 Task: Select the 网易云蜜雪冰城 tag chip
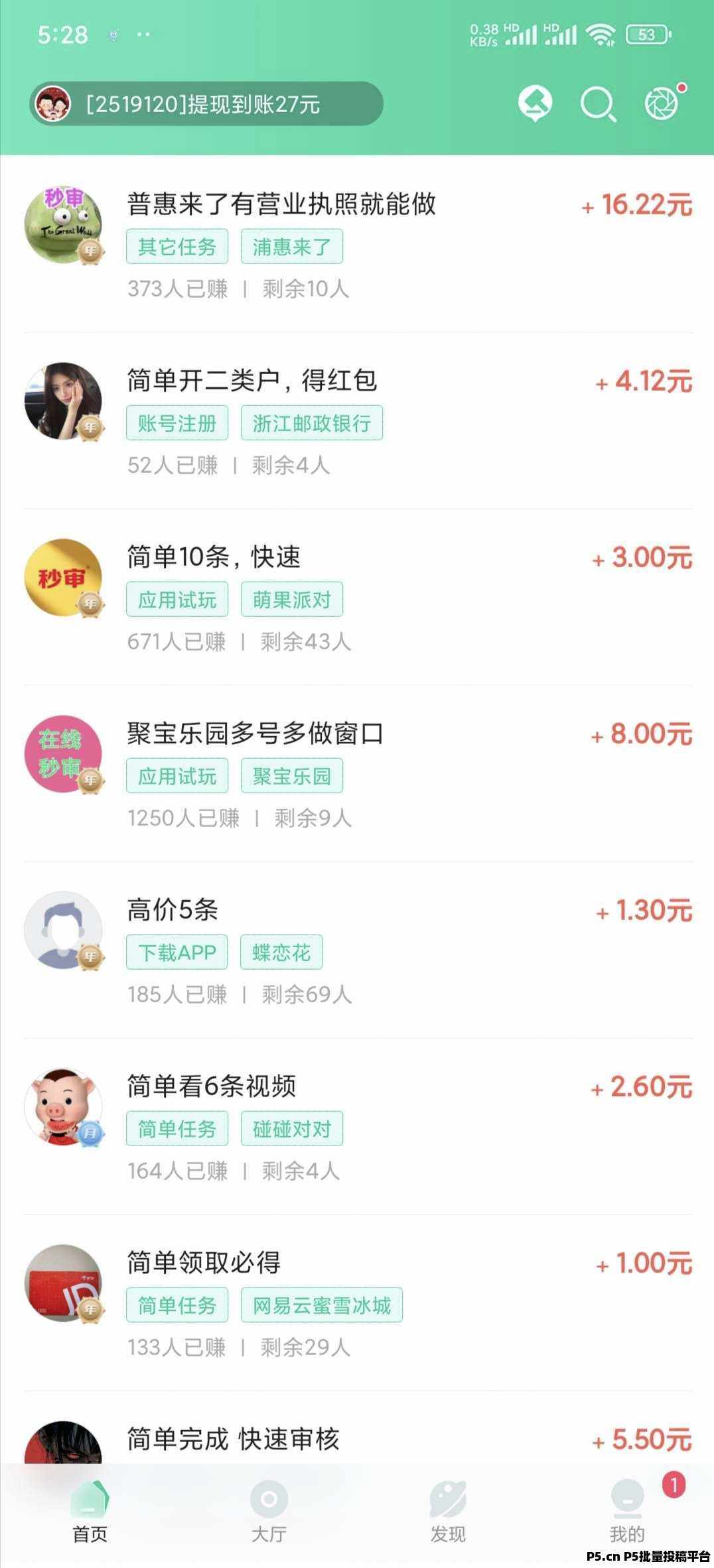pos(322,1305)
